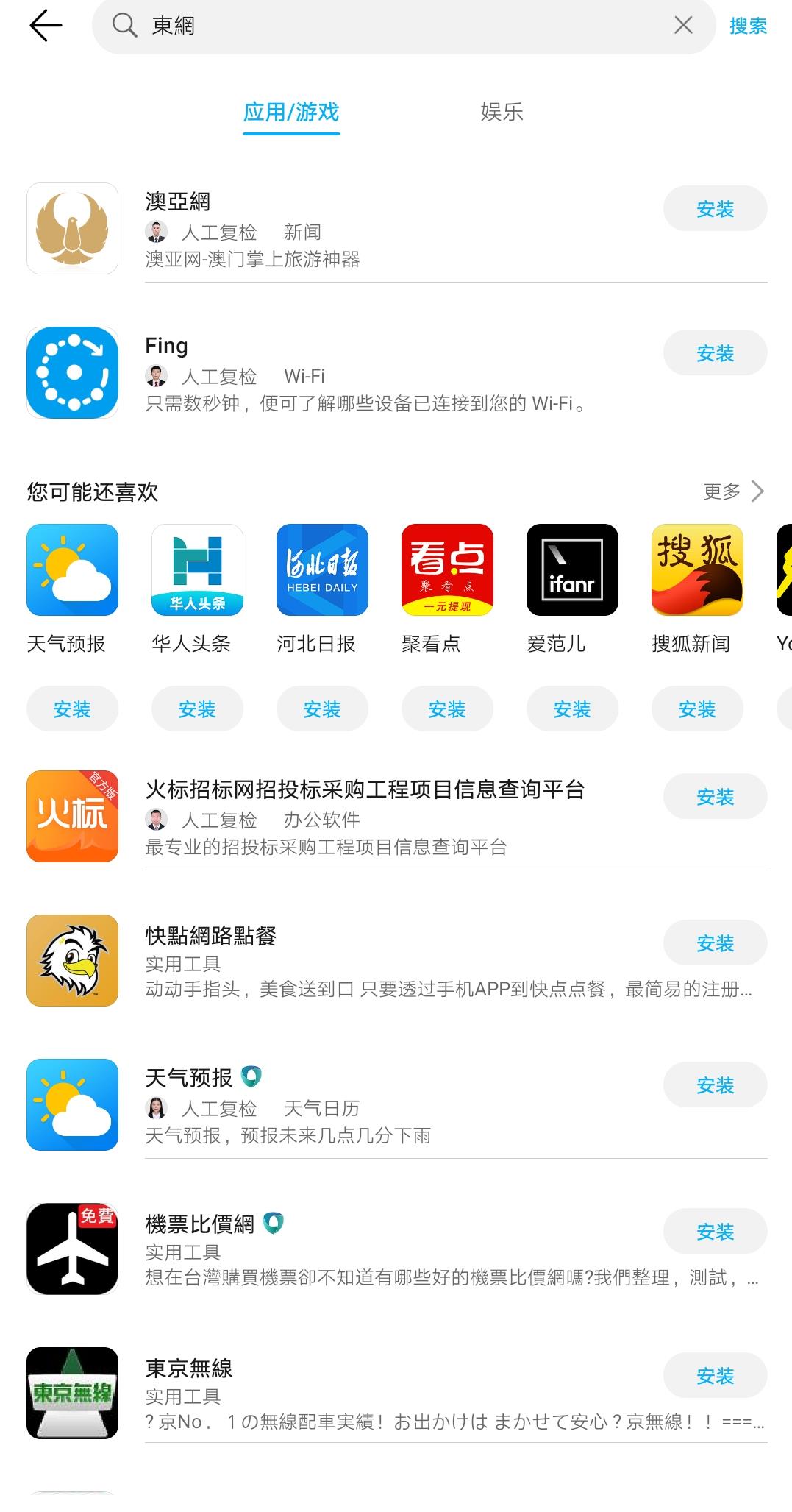The image size is (792, 1512).
Task: Install the 快點網路點餐 app
Action: pos(715,943)
